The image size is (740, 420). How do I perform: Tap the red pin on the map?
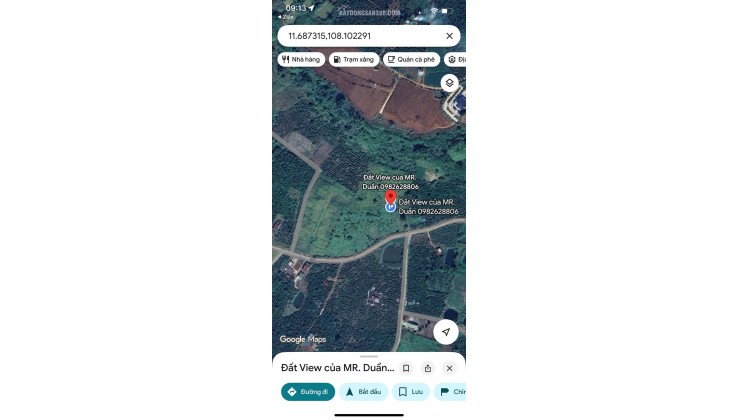(390, 197)
